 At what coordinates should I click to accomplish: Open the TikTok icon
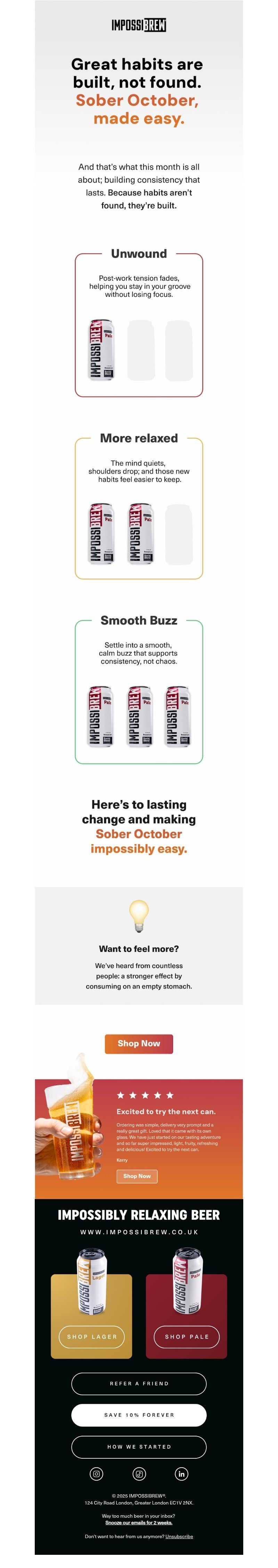pos(139,1474)
